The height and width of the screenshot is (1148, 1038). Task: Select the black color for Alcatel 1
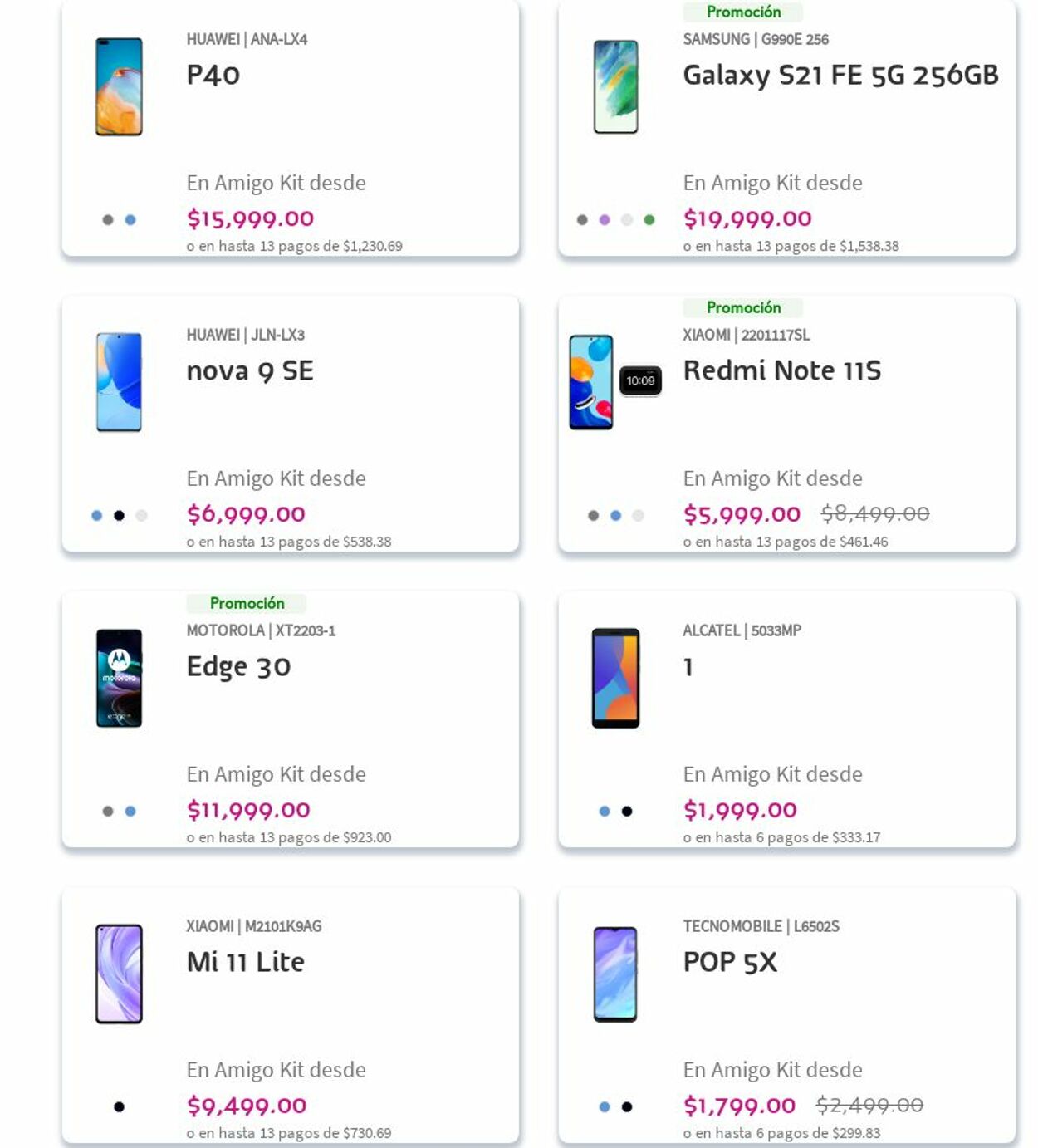pyautogui.click(x=627, y=812)
